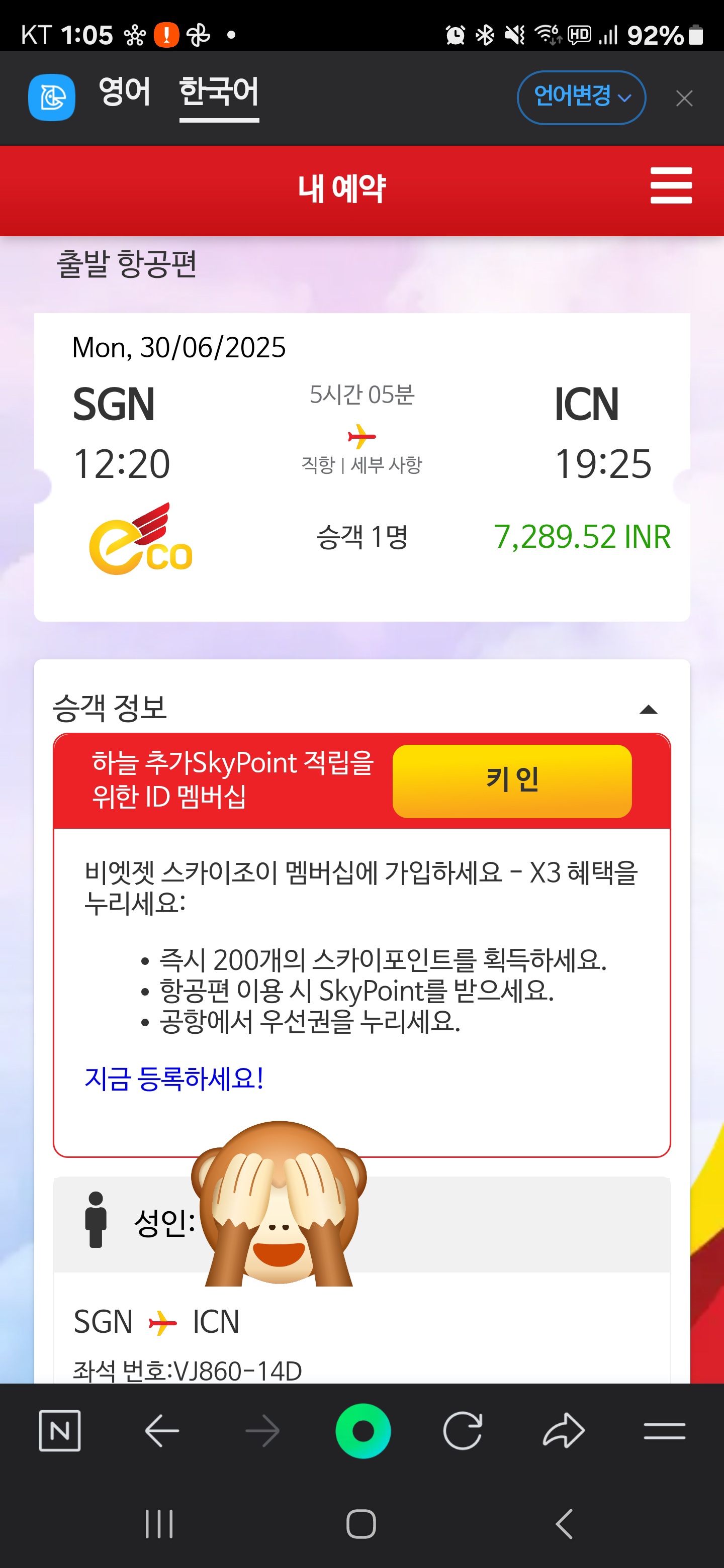View flight 세부 사항 details

(386, 466)
